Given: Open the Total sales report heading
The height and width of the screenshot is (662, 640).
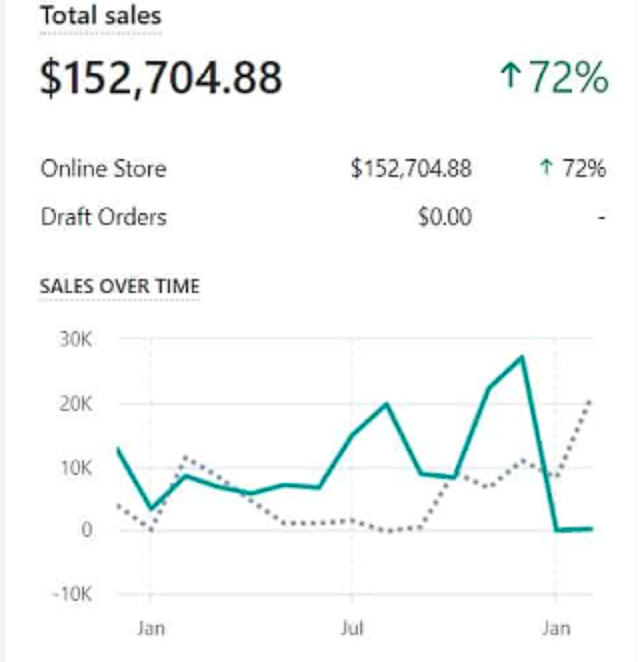Looking at the screenshot, I should pos(100,17).
